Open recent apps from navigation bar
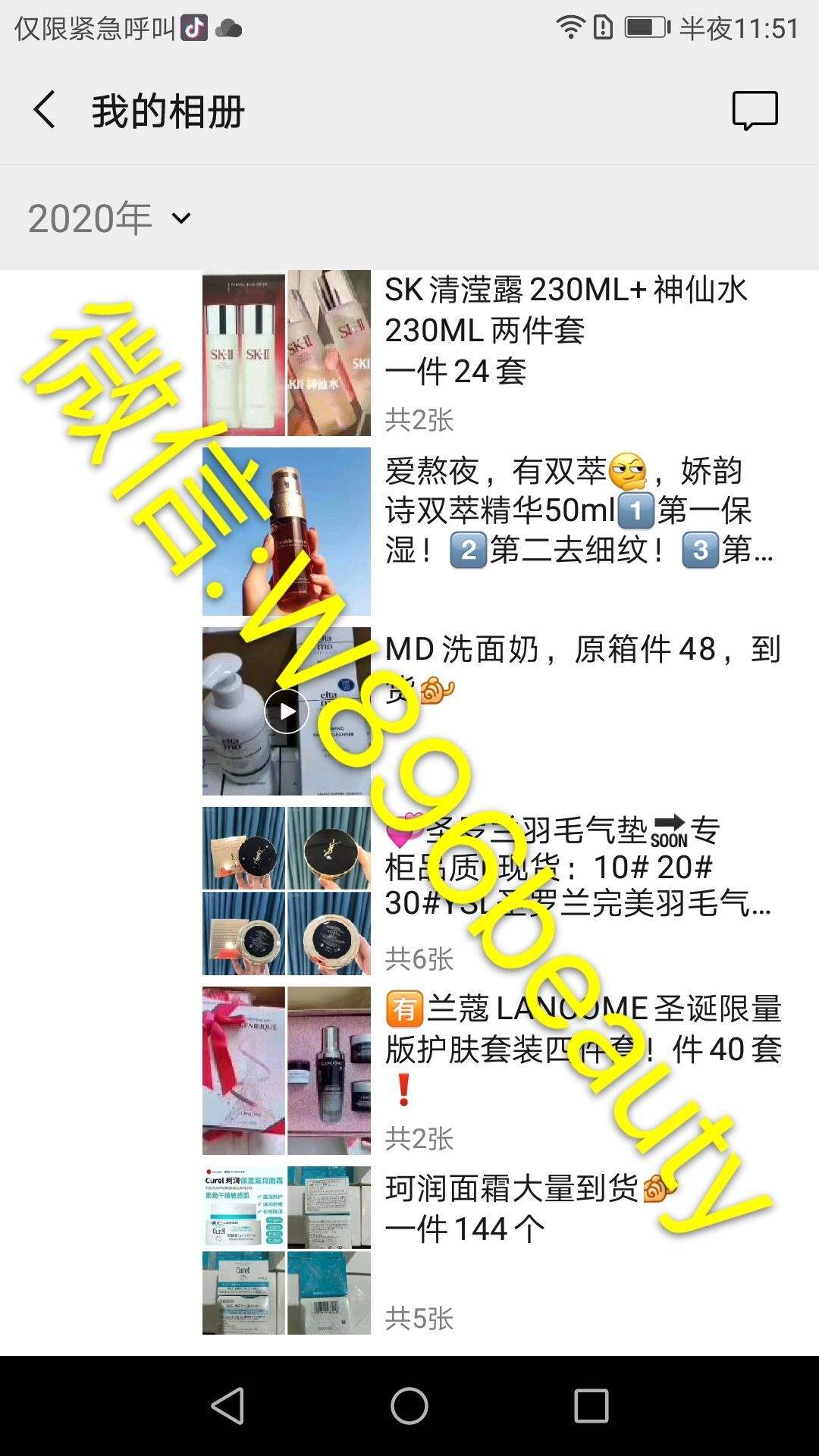 [x=591, y=1406]
